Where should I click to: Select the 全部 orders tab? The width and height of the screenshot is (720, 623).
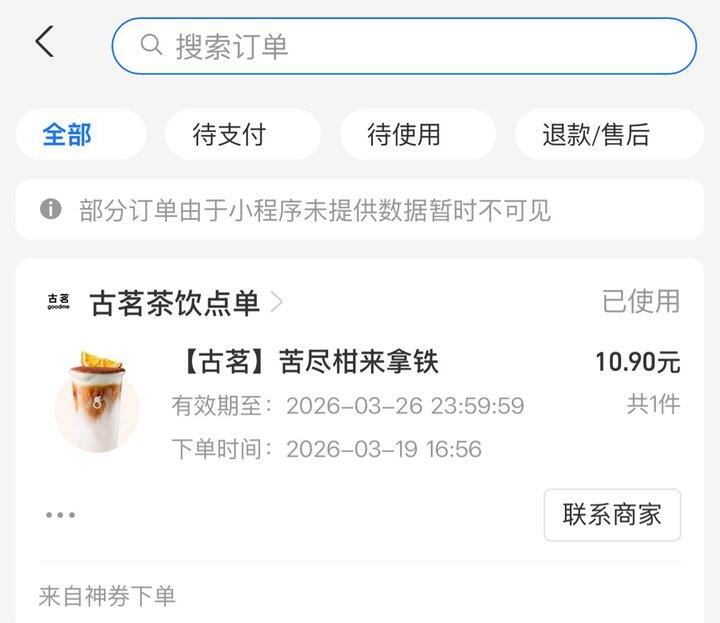pyautogui.click(x=67, y=135)
